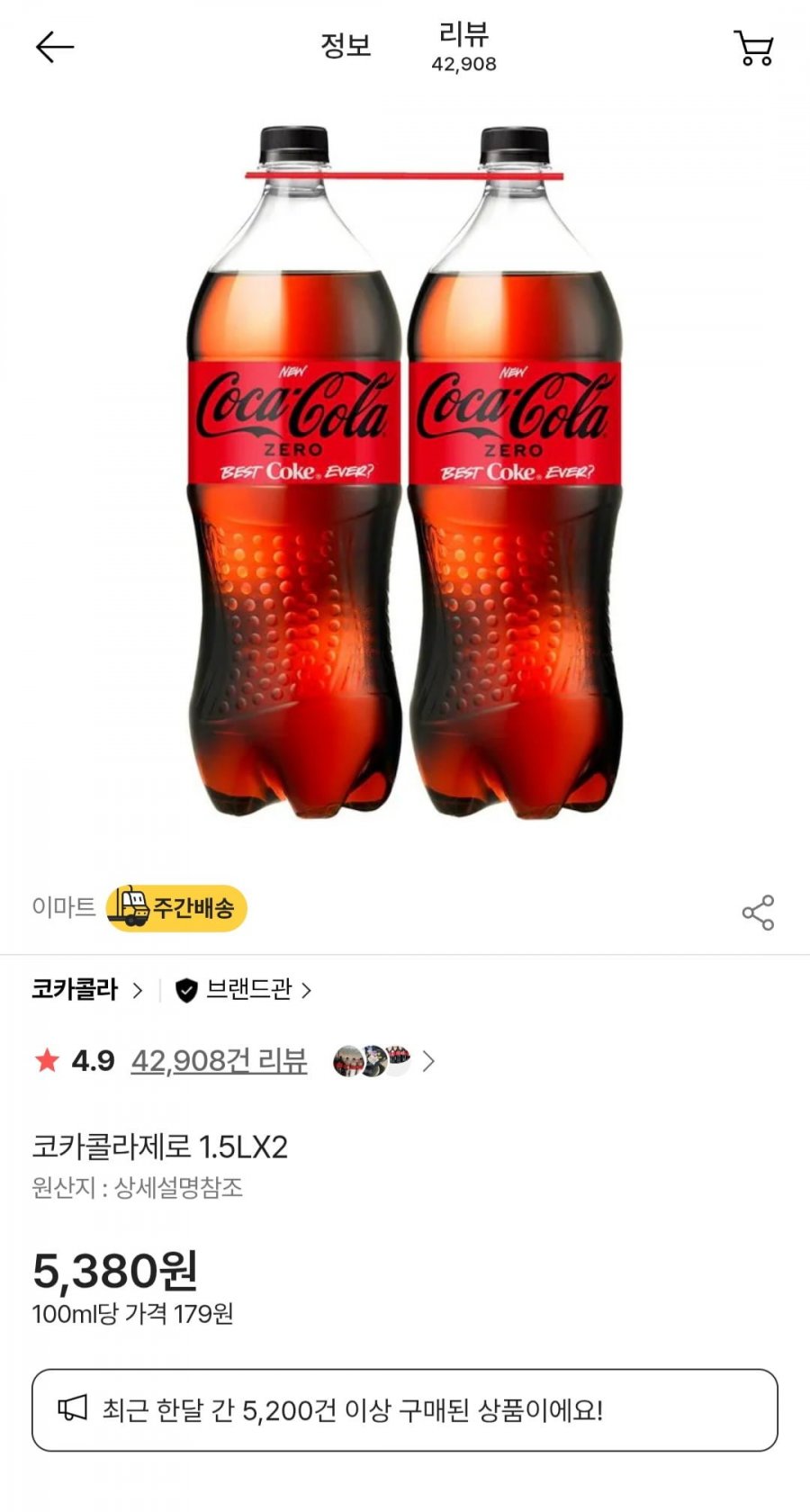View customer review photo thumbnails
Screen dimensions: 810x1512
click(373, 1061)
